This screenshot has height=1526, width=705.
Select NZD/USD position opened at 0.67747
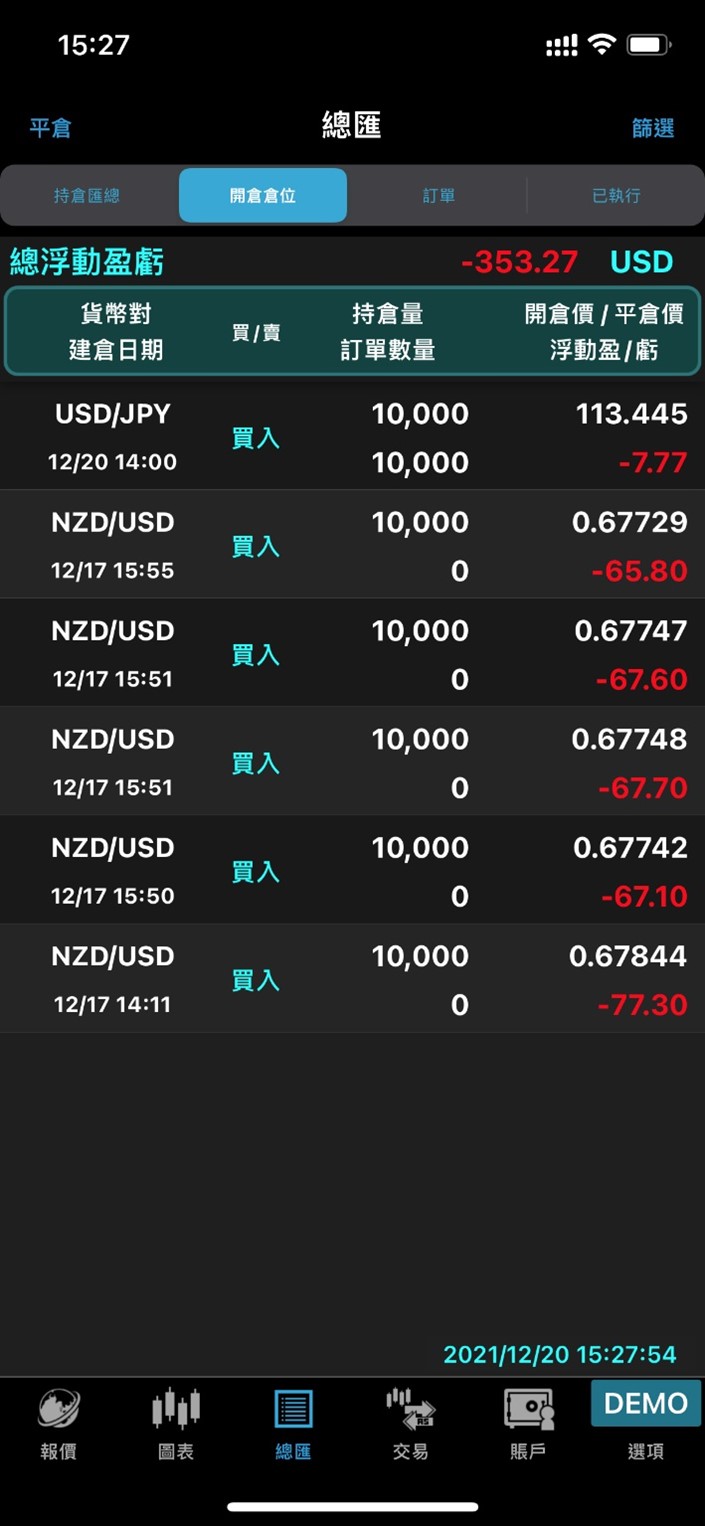point(352,653)
